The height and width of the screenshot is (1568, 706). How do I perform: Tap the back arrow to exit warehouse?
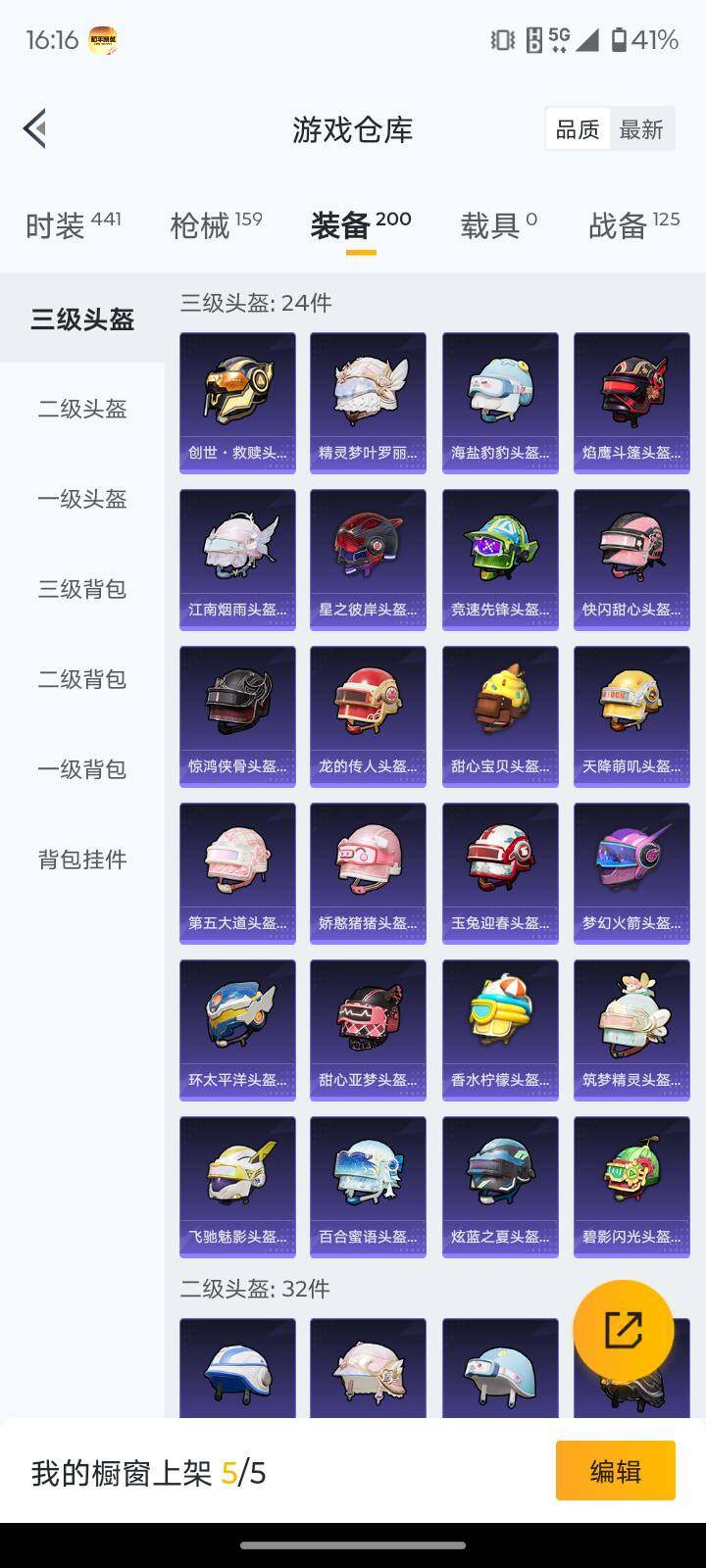coord(34,128)
